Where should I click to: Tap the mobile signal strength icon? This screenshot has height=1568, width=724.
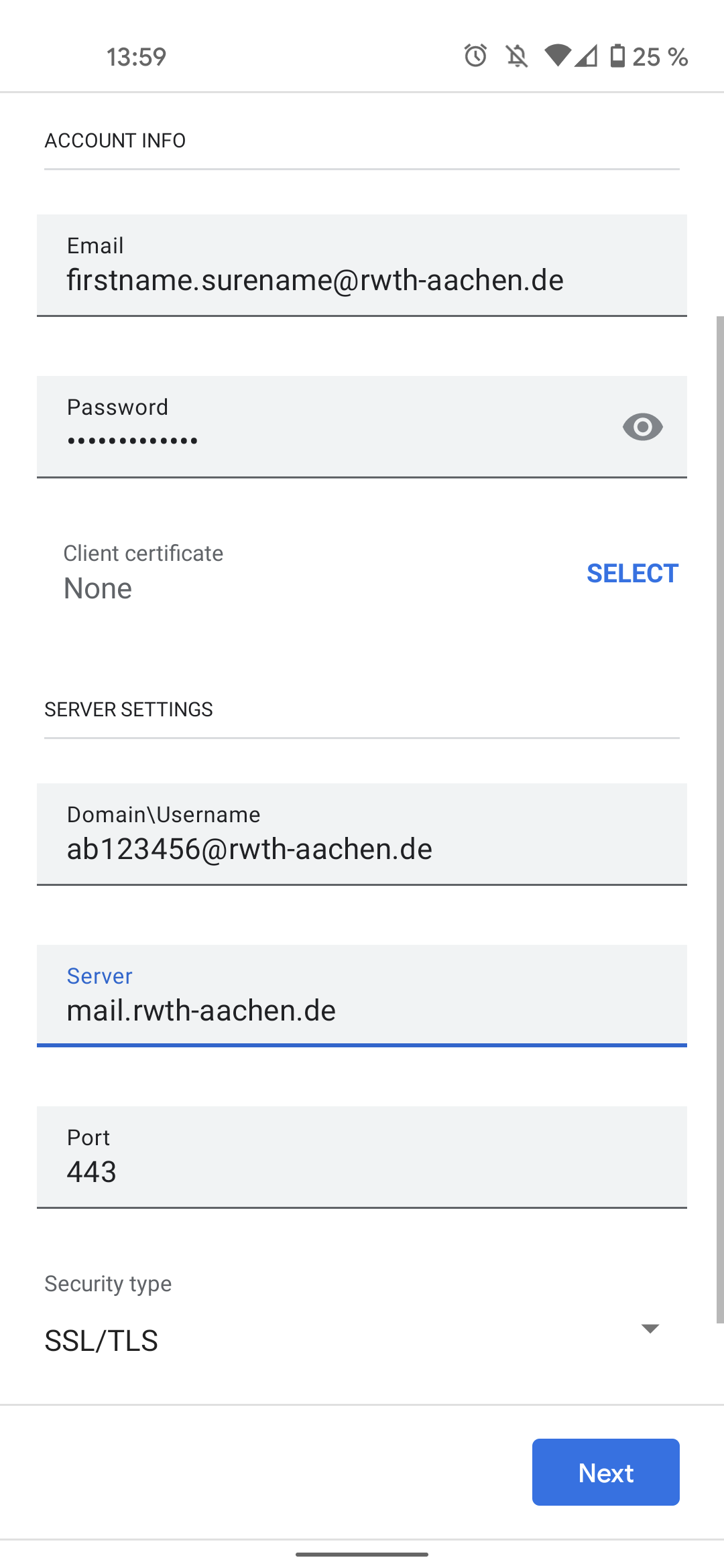(x=585, y=58)
